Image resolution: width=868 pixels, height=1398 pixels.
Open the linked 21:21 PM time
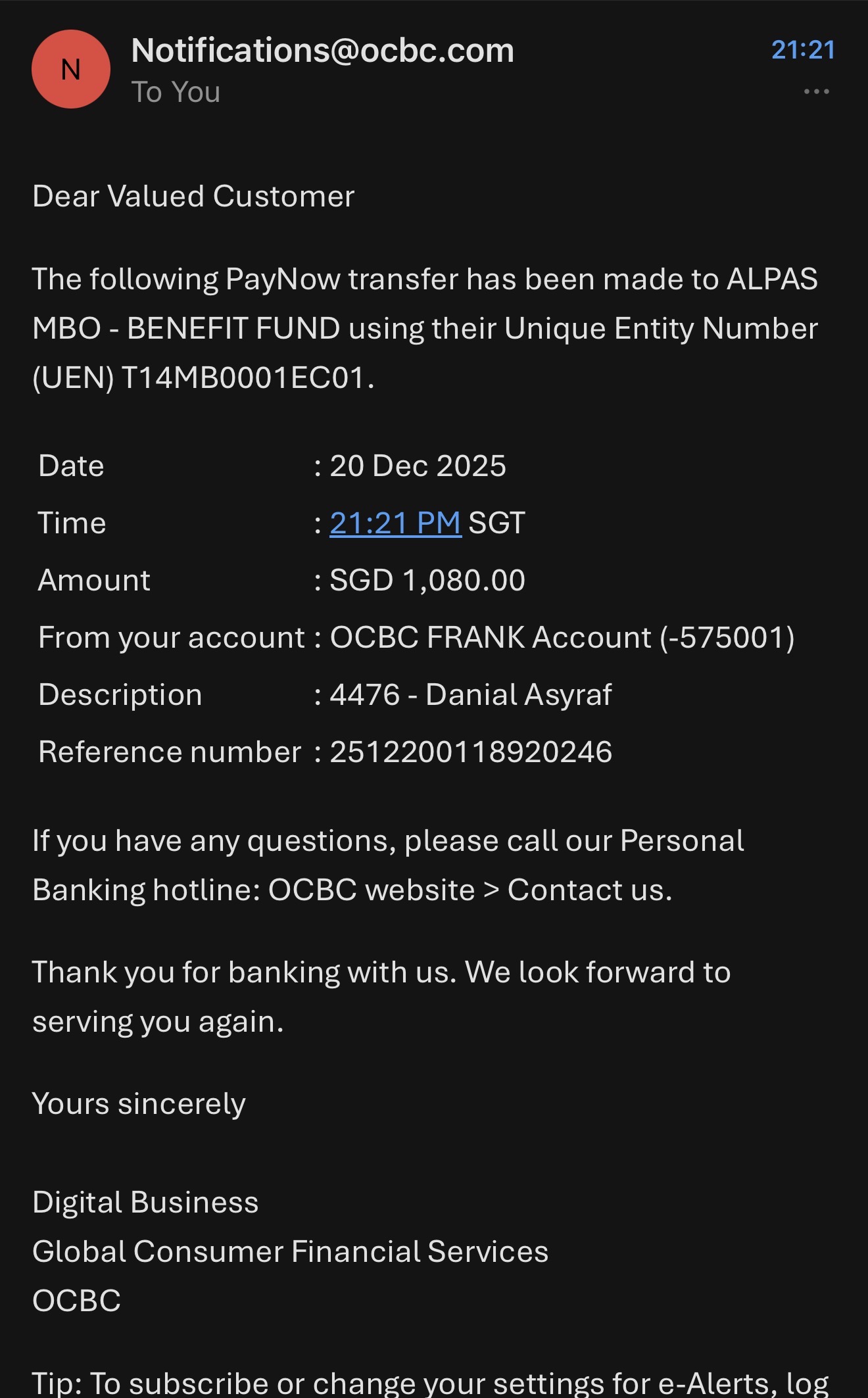[395, 523]
